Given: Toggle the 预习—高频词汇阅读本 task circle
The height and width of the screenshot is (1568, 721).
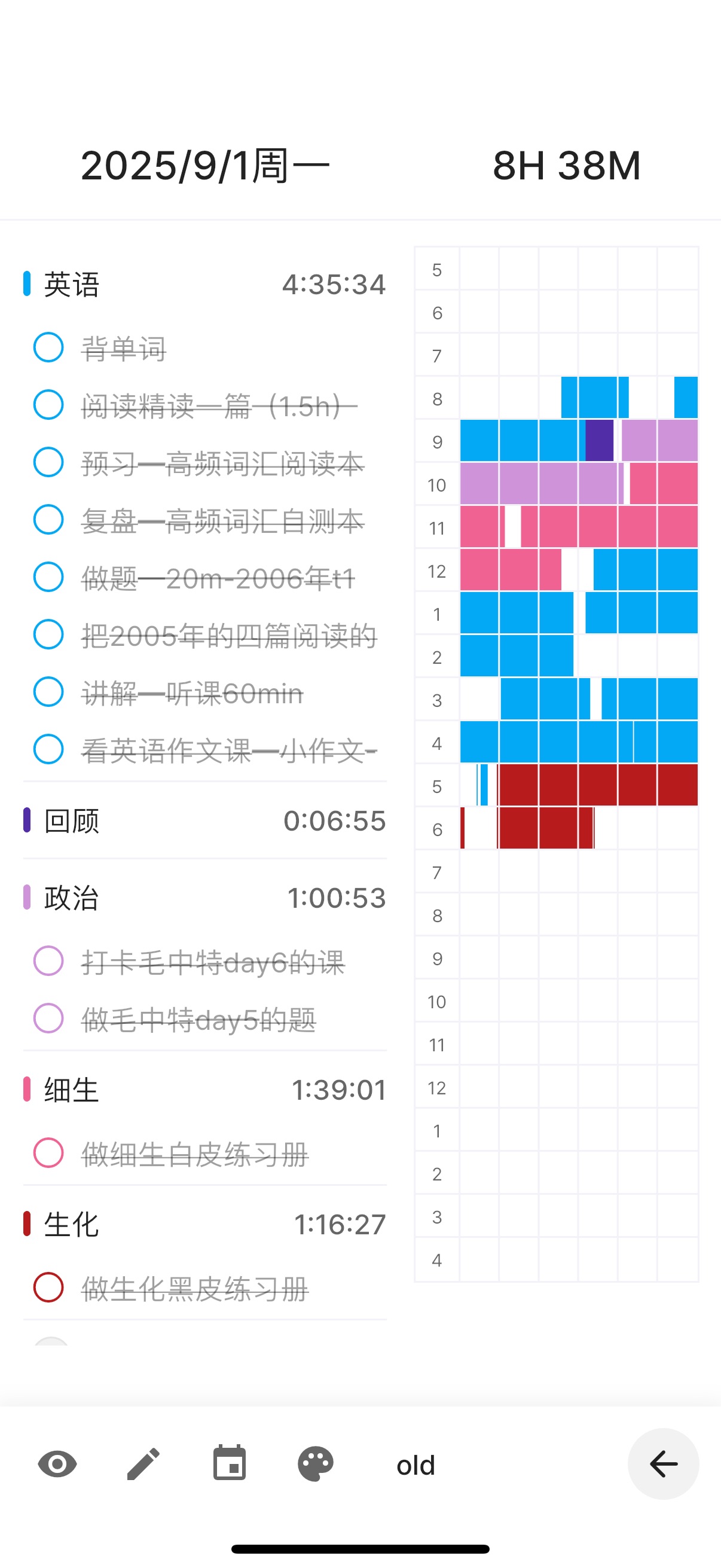Looking at the screenshot, I should (48, 463).
